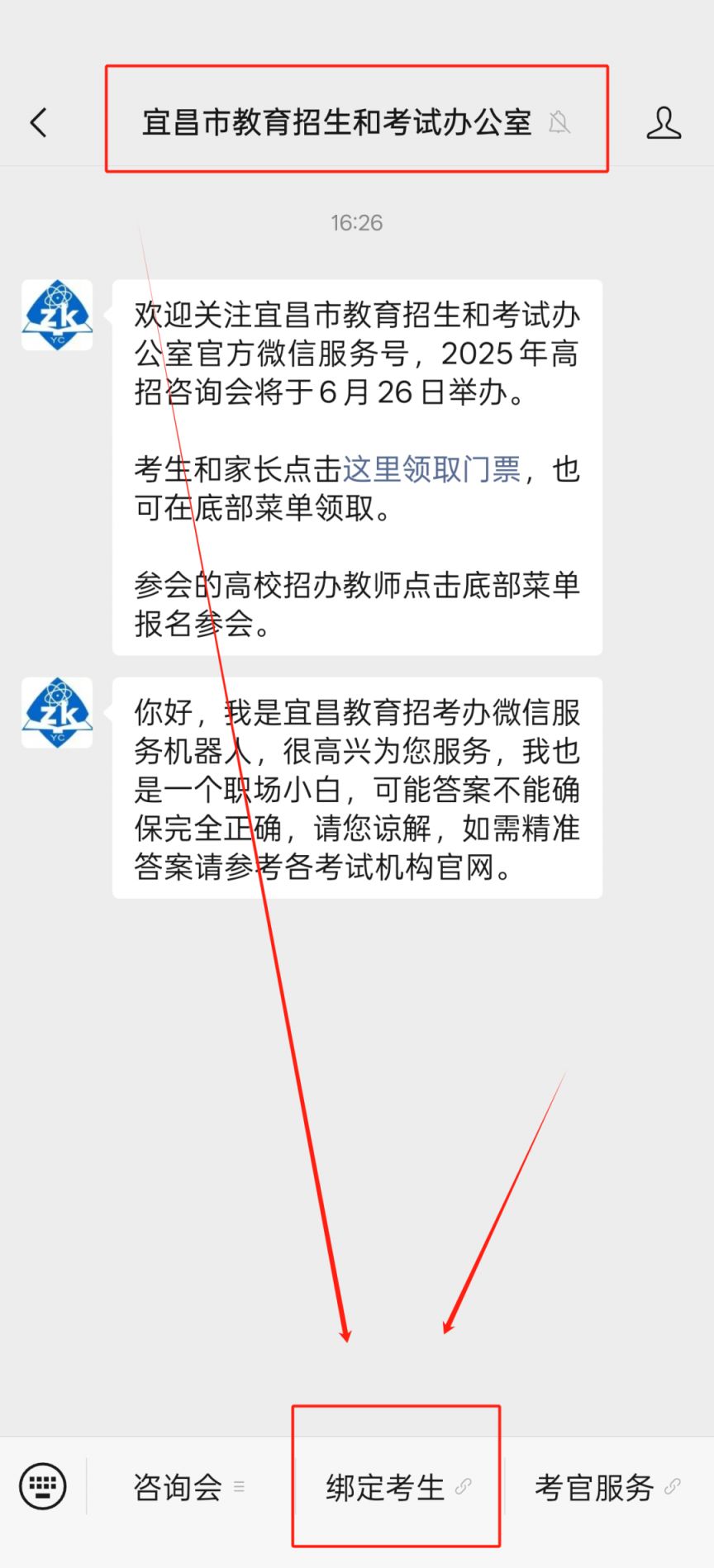Open the account profile icon
The height and width of the screenshot is (1568, 714).
[663, 123]
